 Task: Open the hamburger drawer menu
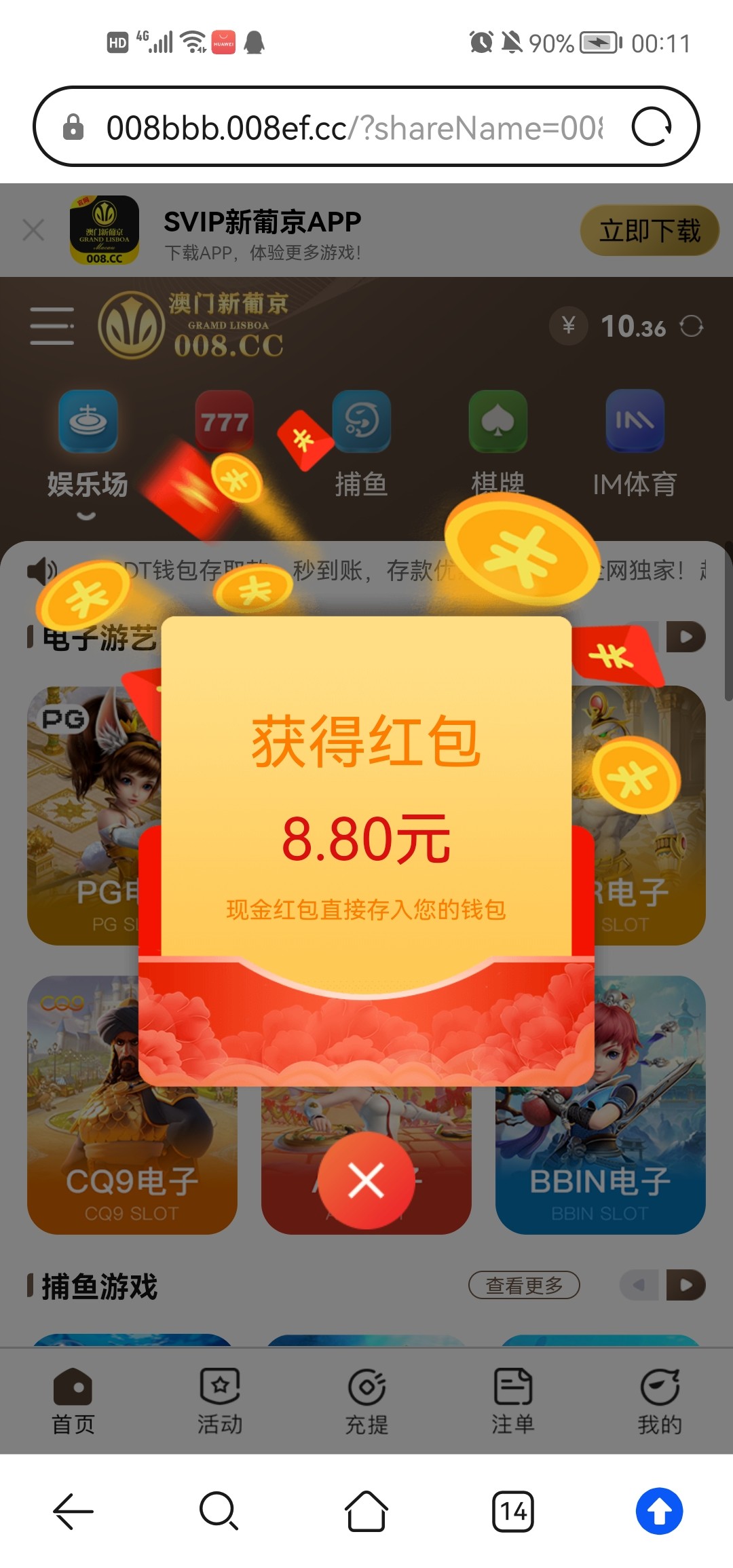[52, 326]
